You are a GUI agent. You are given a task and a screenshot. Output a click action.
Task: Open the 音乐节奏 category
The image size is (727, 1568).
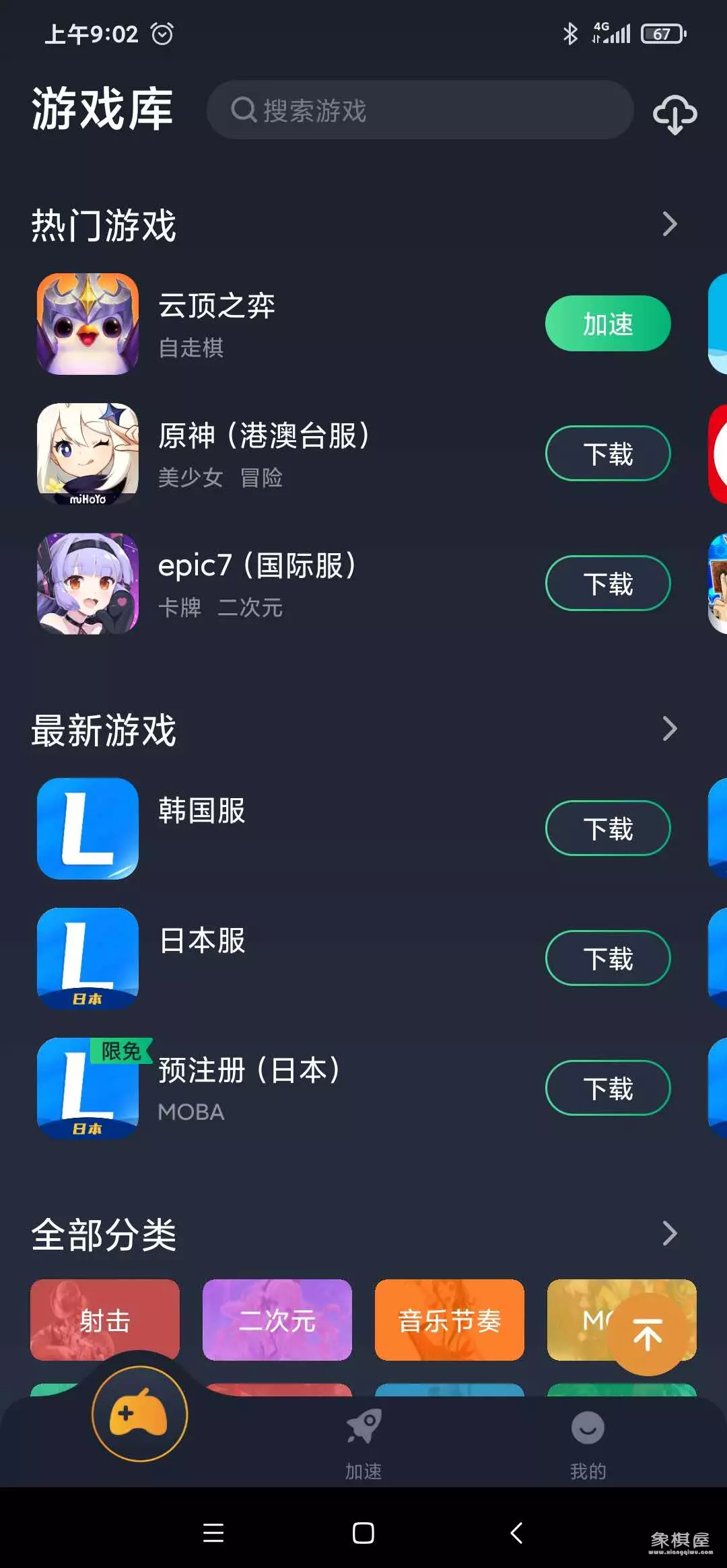[450, 1320]
